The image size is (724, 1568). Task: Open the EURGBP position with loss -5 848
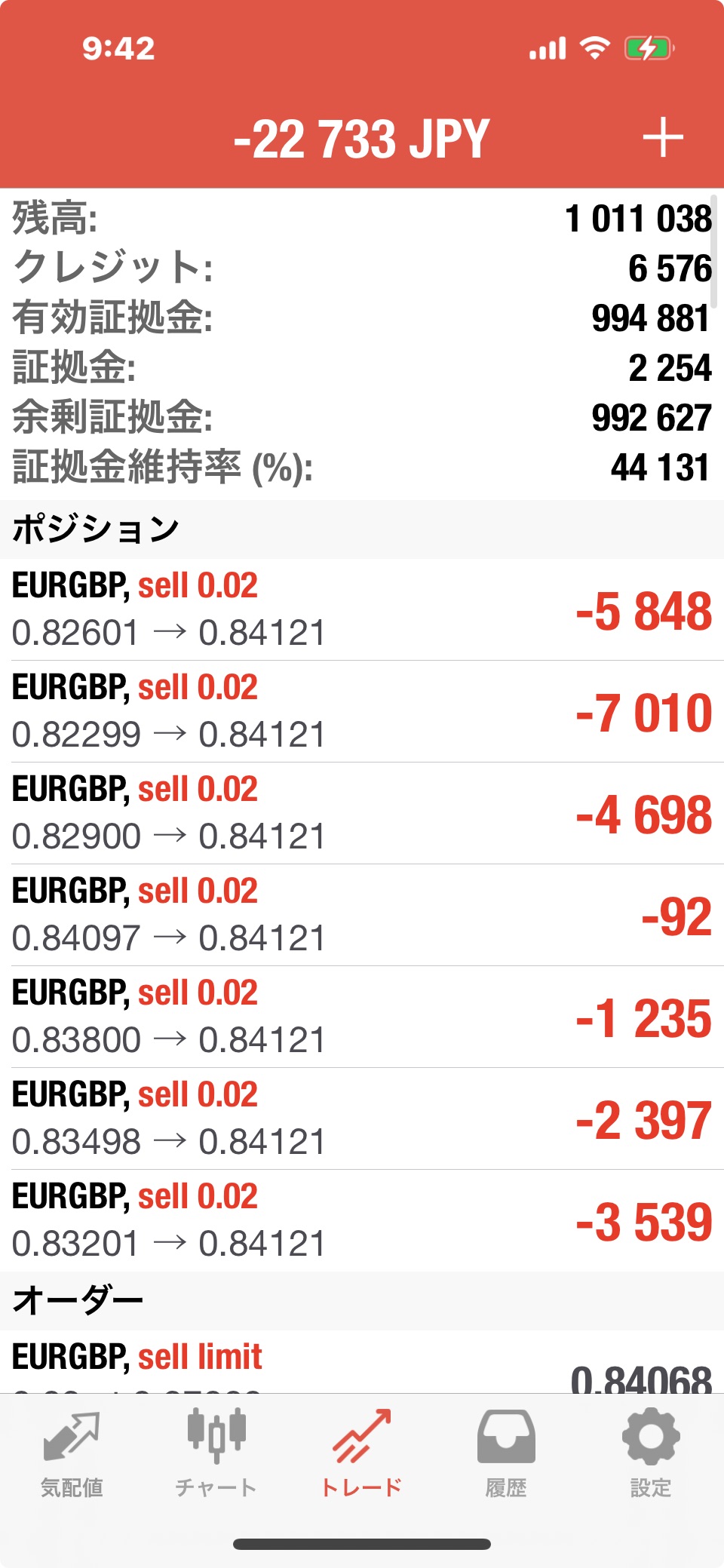[362, 609]
